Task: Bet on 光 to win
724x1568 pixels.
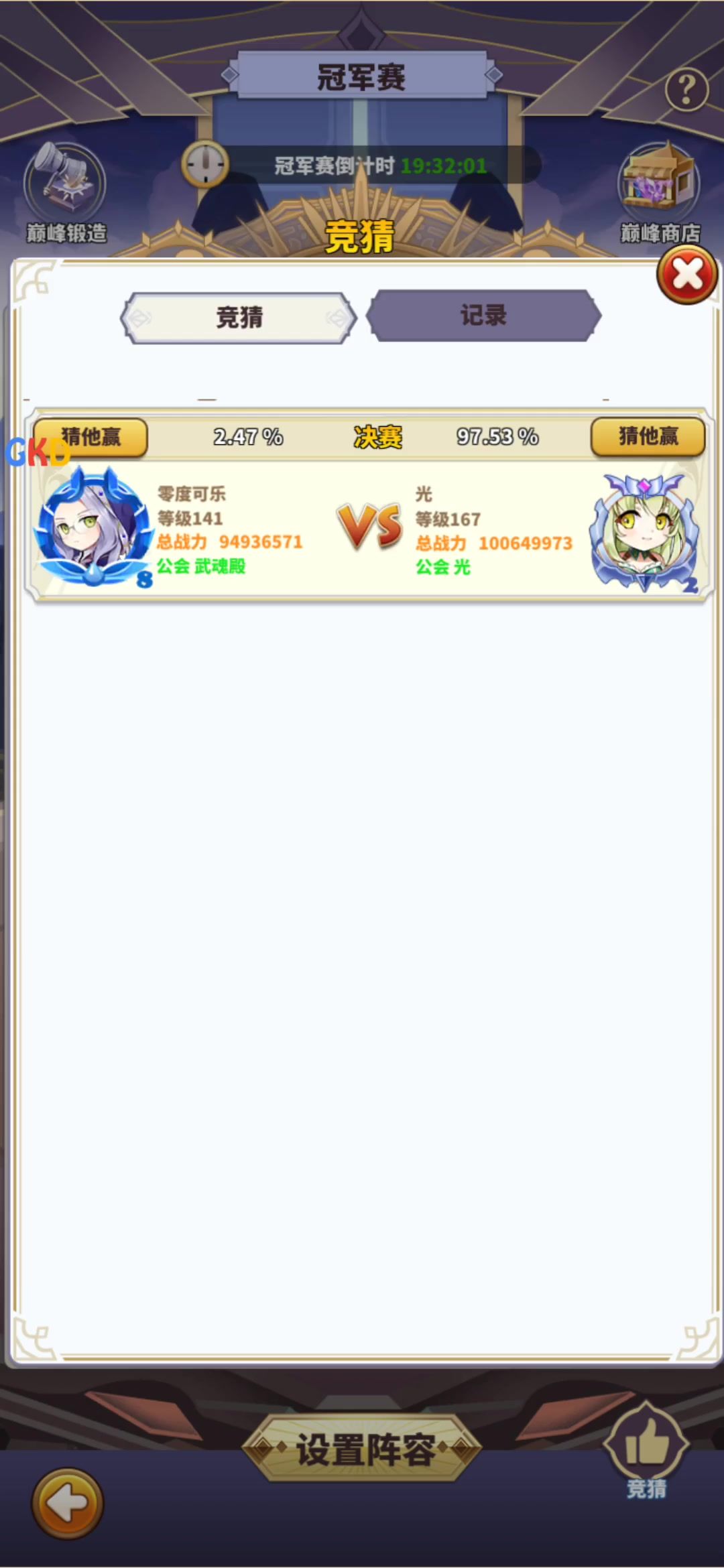Action: click(x=648, y=437)
